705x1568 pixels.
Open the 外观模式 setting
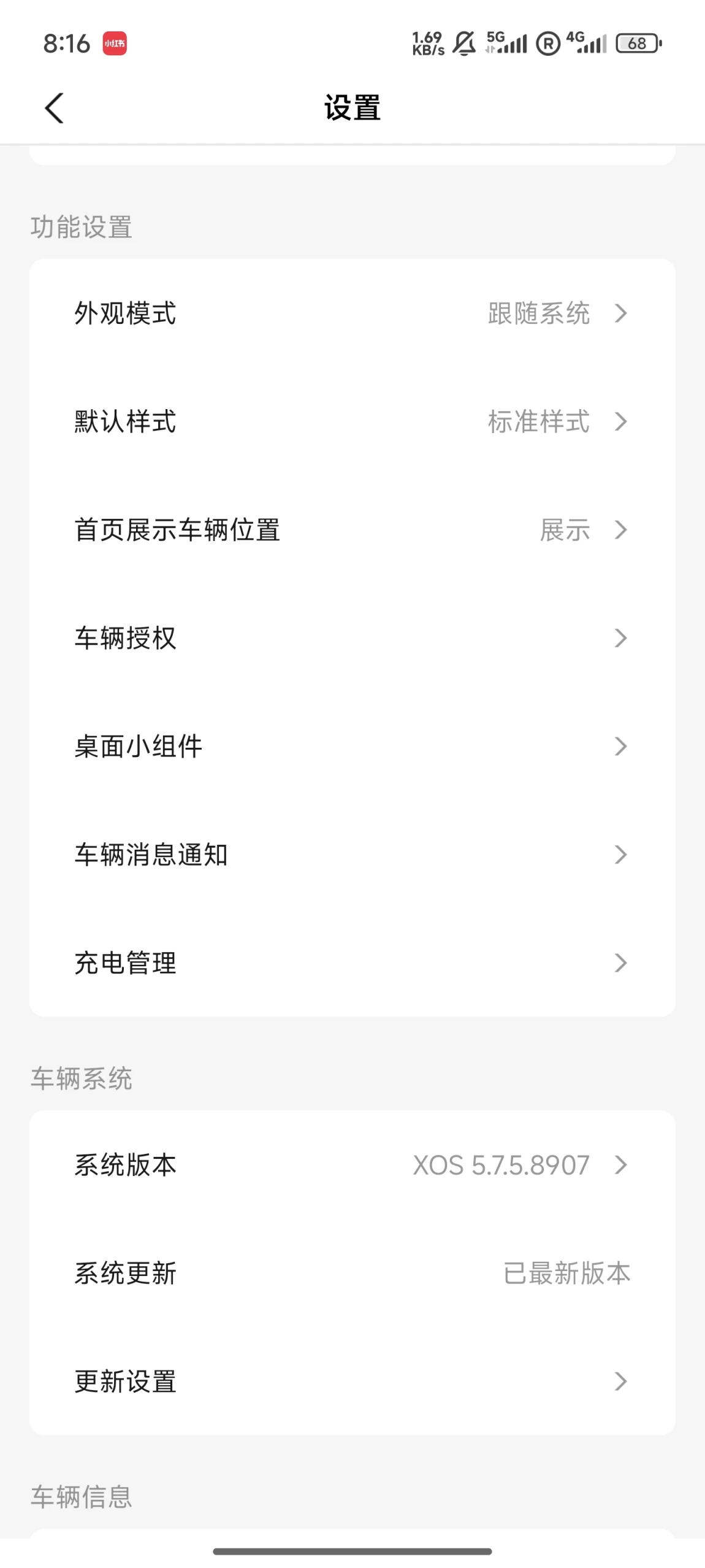tap(352, 313)
